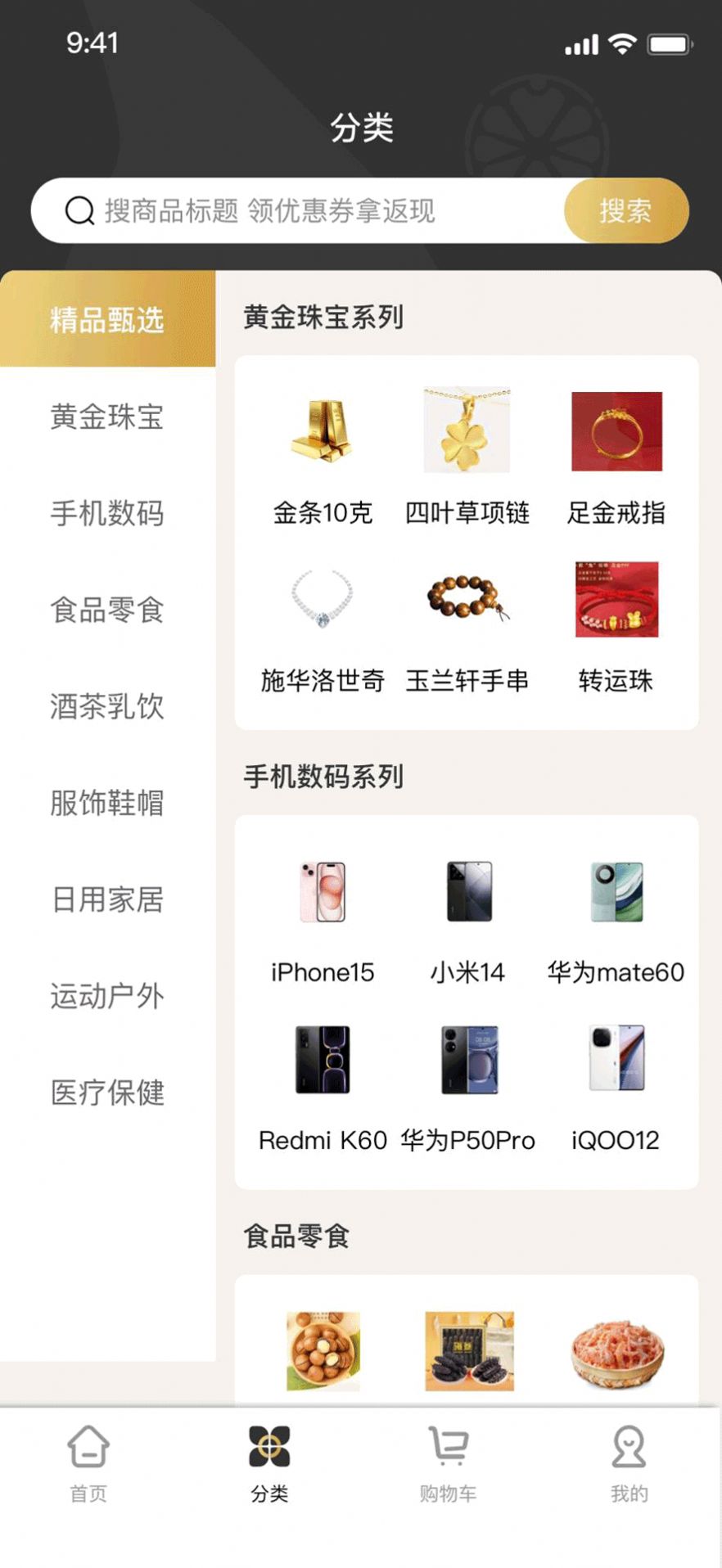Open the 手机数码 category
The height and width of the screenshot is (1568, 722).
(107, 516)
